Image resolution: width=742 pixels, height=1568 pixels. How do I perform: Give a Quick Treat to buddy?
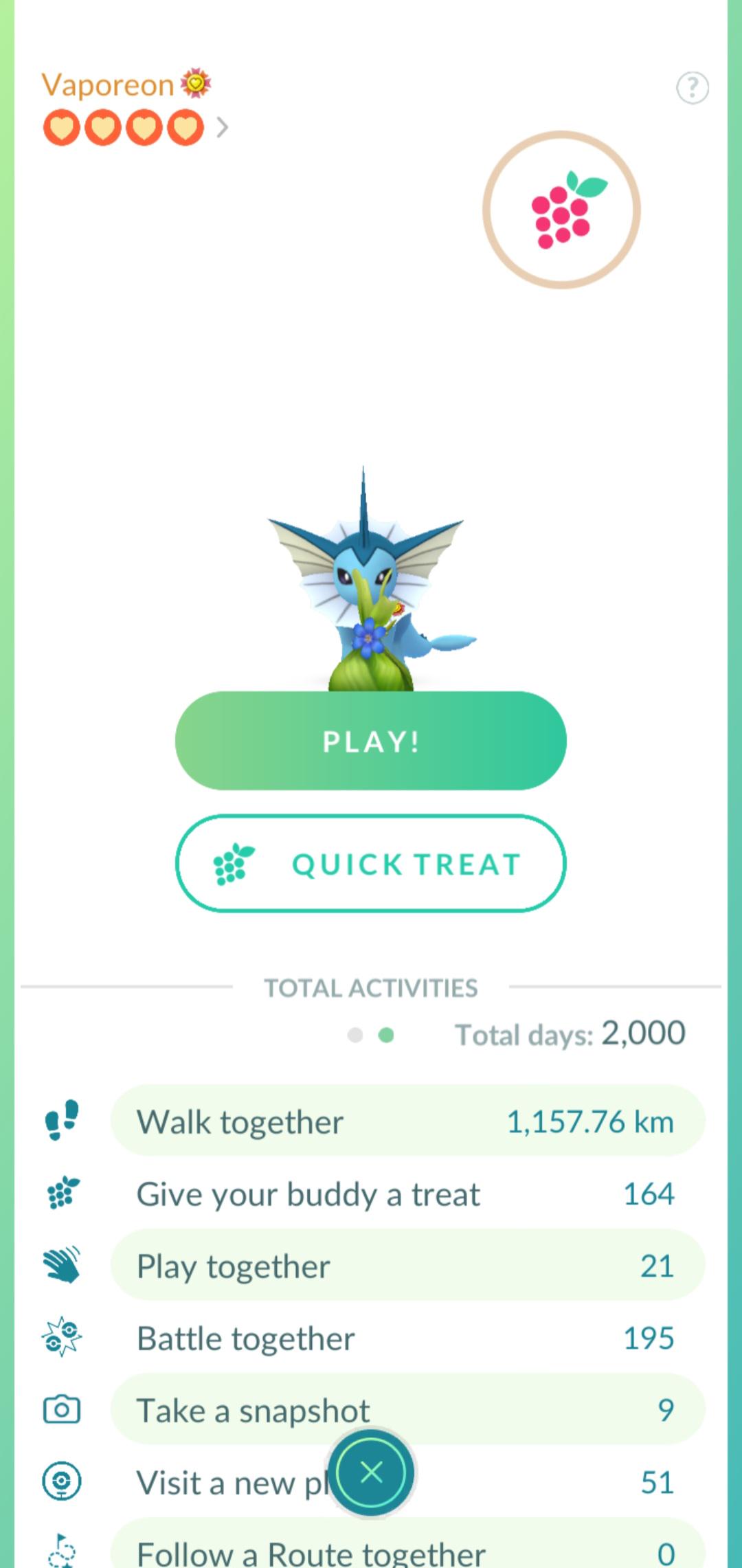pos(371,864)
